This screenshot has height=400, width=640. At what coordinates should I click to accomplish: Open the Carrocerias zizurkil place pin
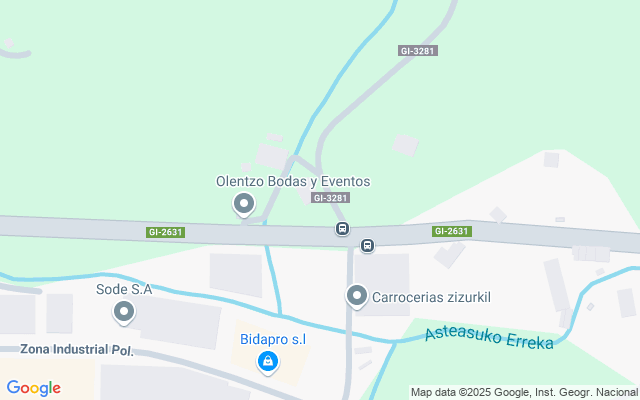click(356, 295)
